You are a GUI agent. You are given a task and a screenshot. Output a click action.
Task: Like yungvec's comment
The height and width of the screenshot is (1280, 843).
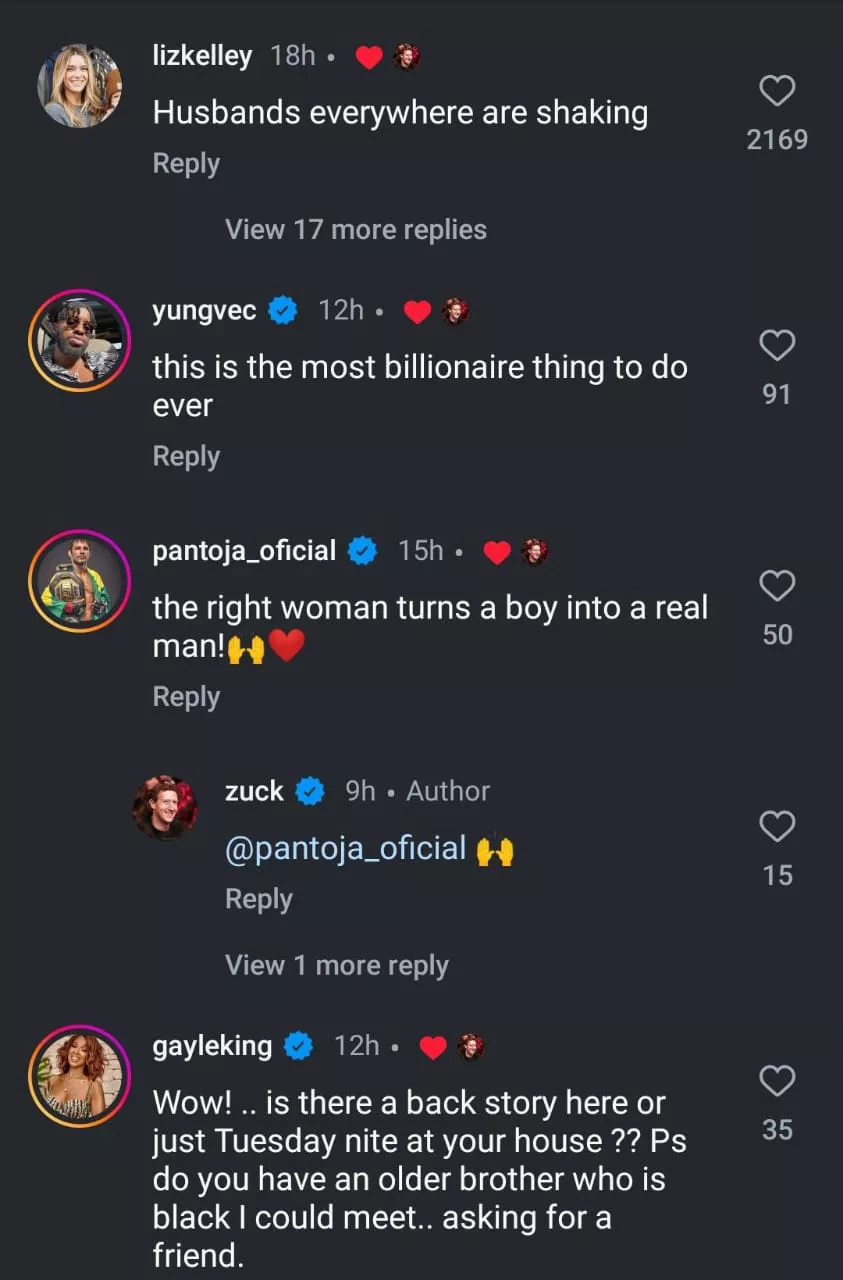(x=777, y=346)
